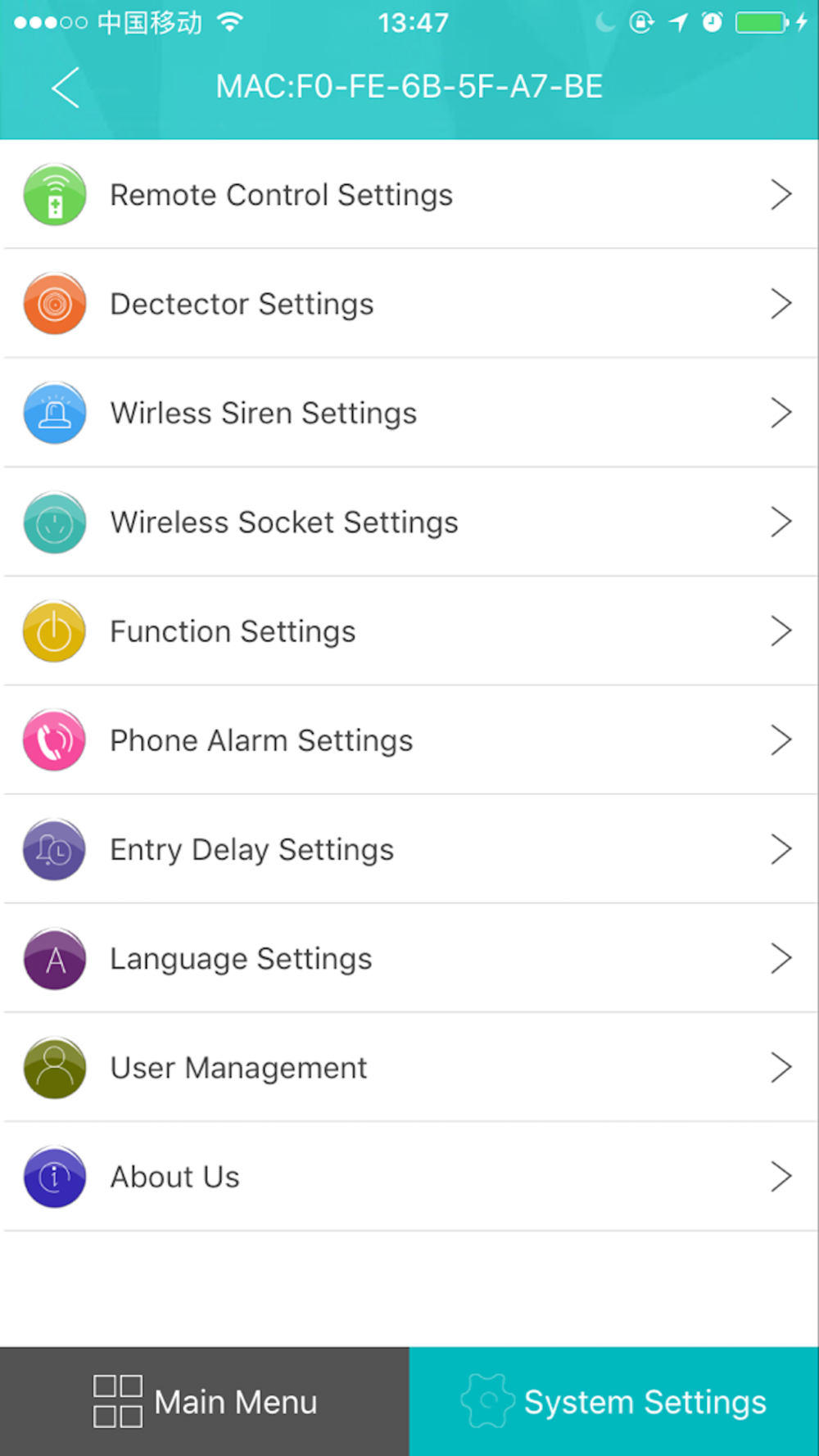Open Dectector Settings

coord(409,303)
